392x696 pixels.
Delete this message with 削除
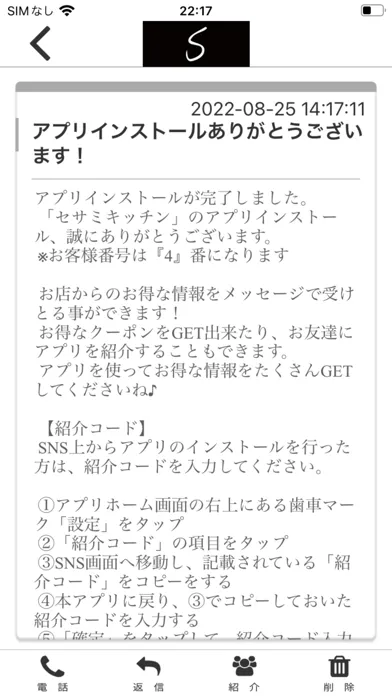tap(340, 673)
